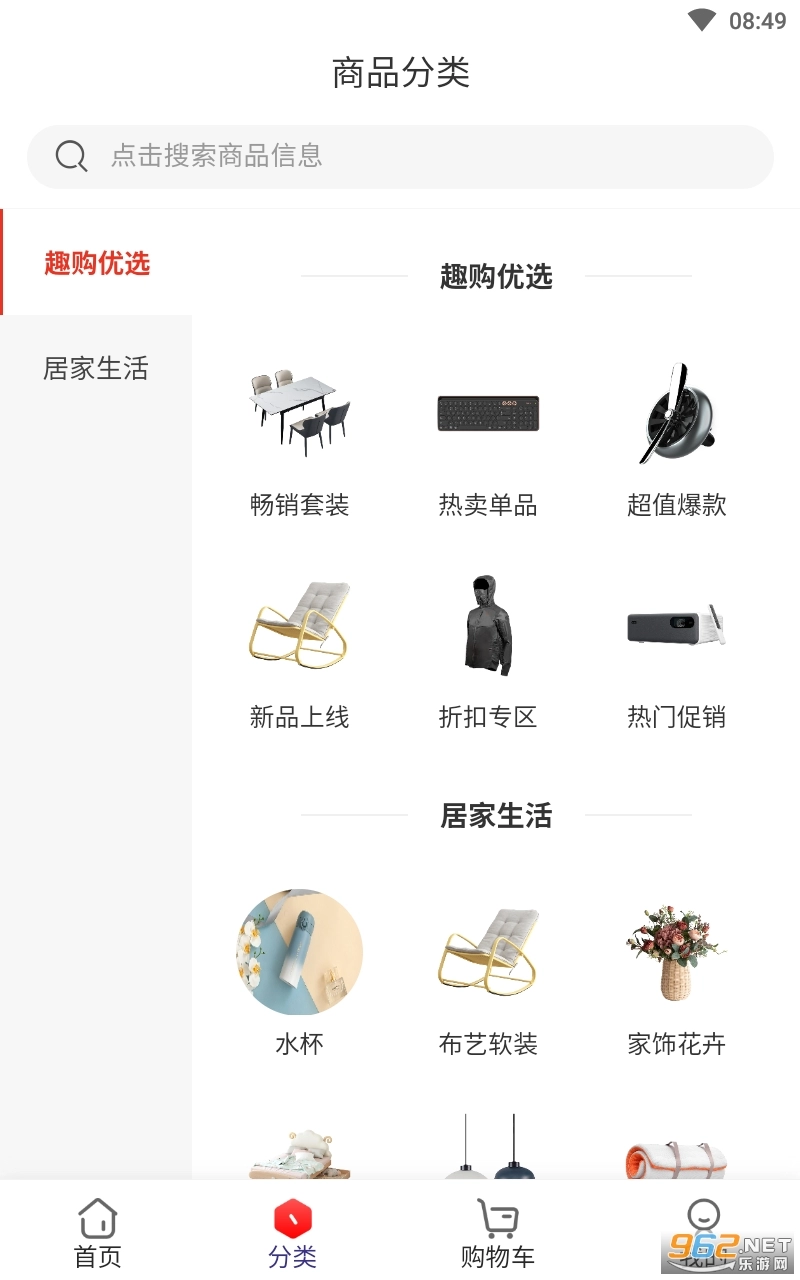This screenshot has height=1280, width=800.
Task: Switch to 居家生活 sidebar category
Action: (x=95, y=368)
